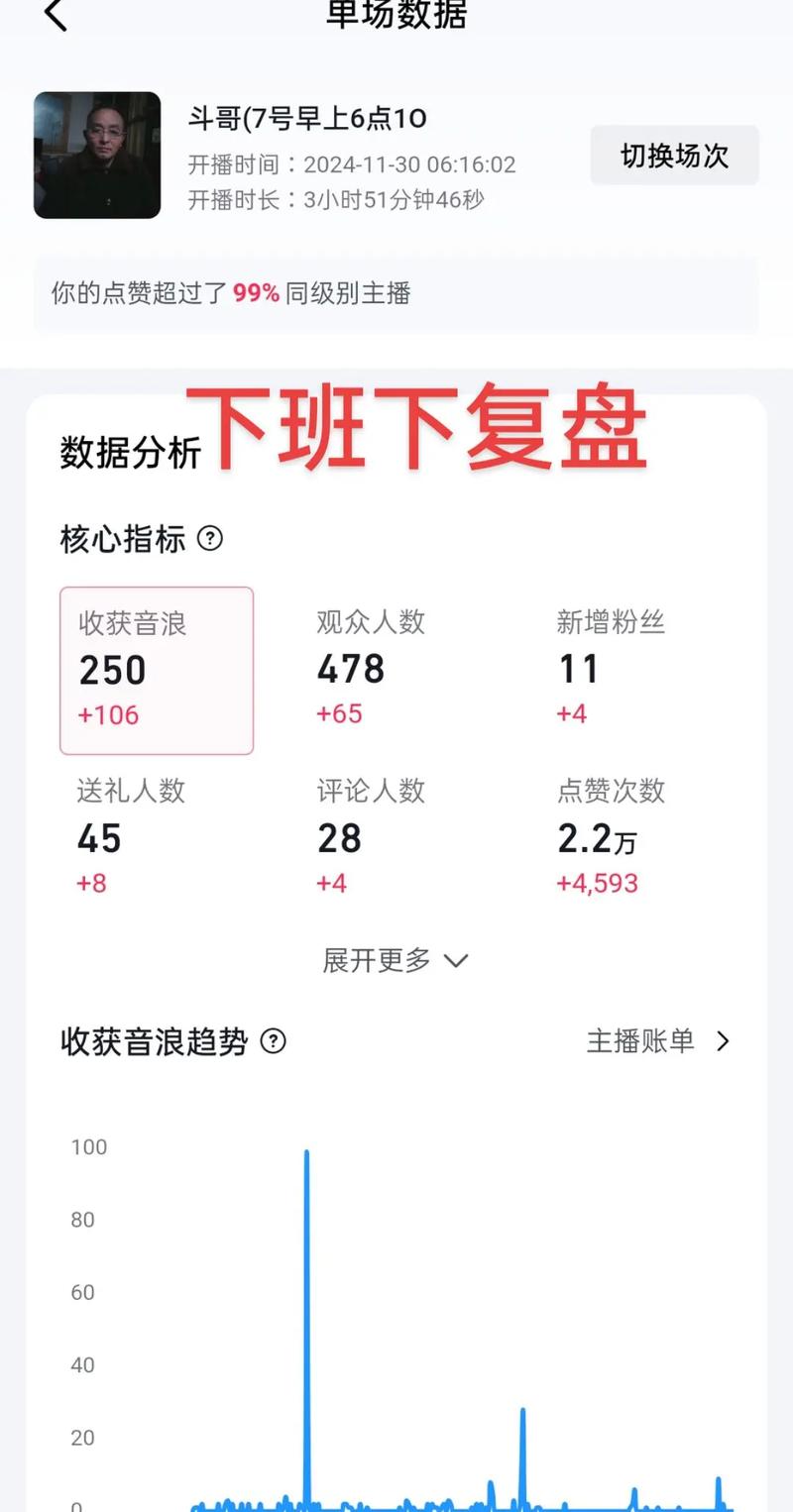
Task: Tap the 单场数据 title at top
Action: coord(396,16)
